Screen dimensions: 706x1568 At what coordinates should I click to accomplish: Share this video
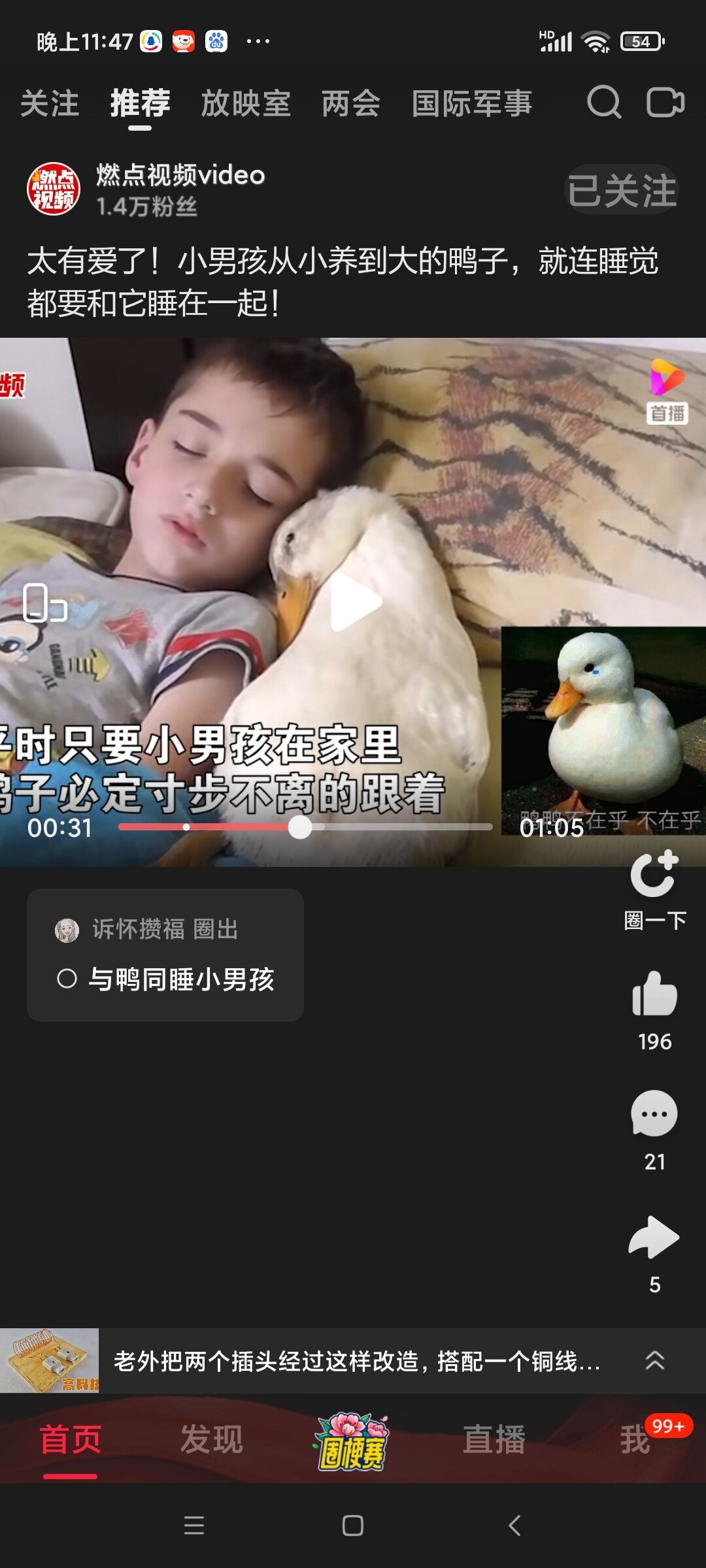pyautogui.click(x=654, y=1237)
